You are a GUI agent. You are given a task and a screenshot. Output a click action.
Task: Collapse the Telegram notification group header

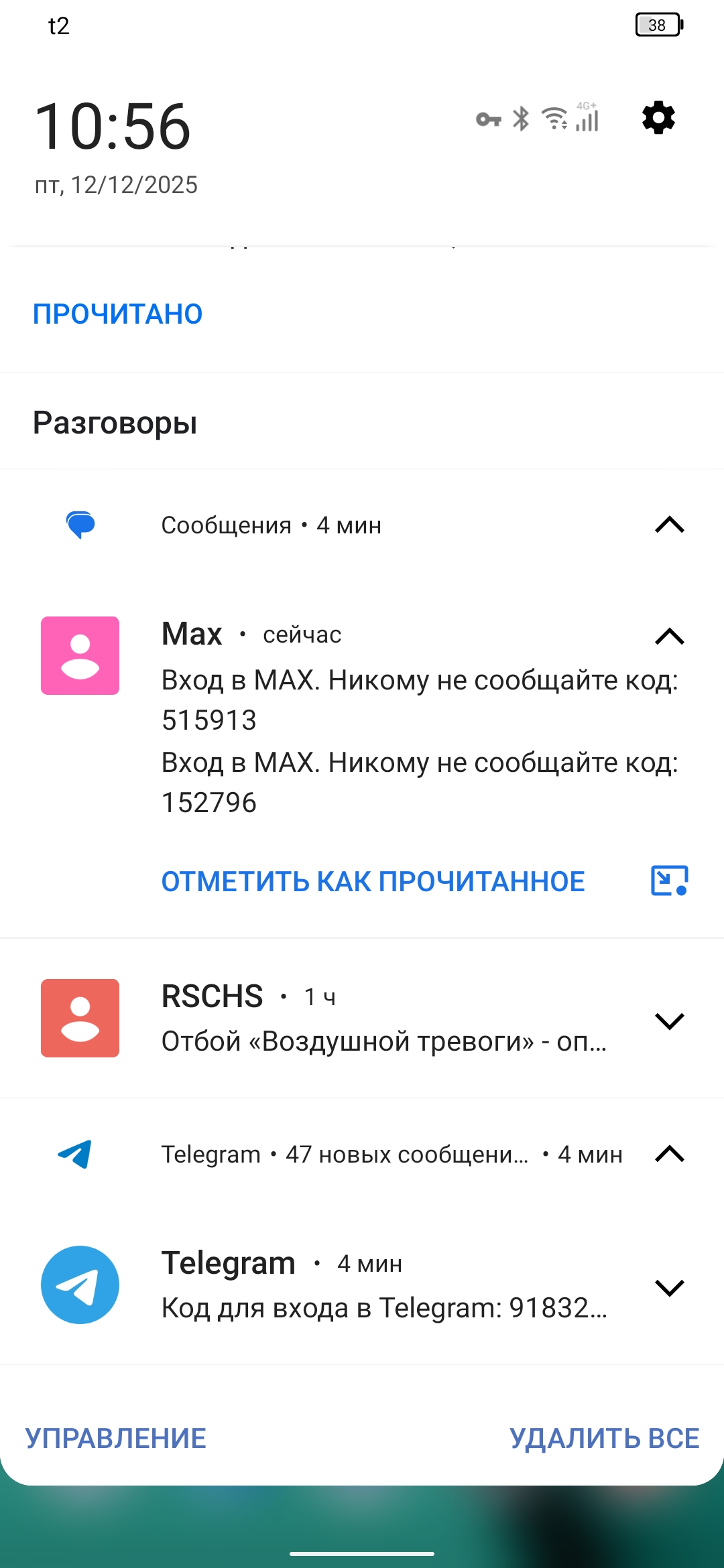click(x=669, y=1154)
